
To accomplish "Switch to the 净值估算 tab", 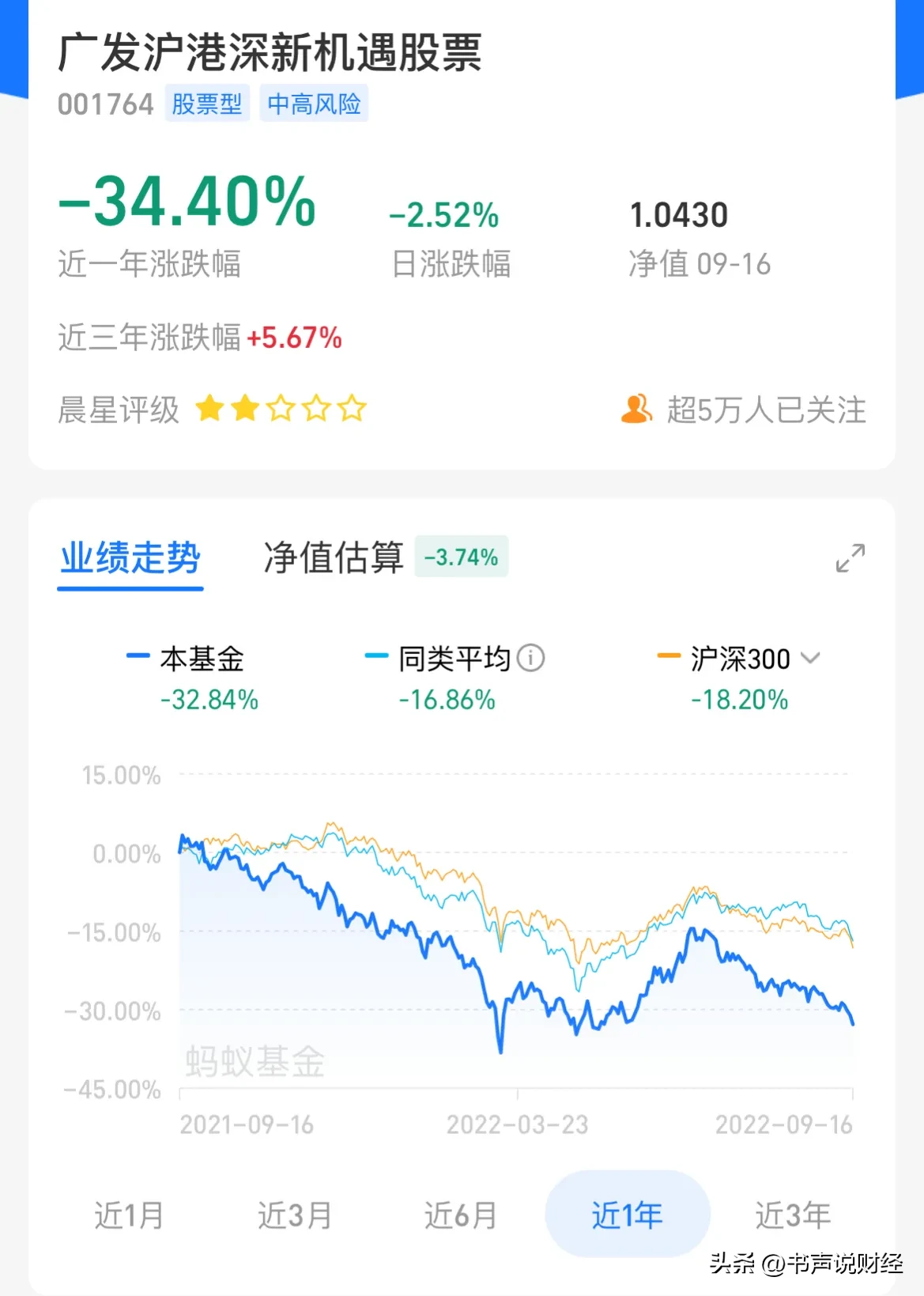I will tap(334, 557).
